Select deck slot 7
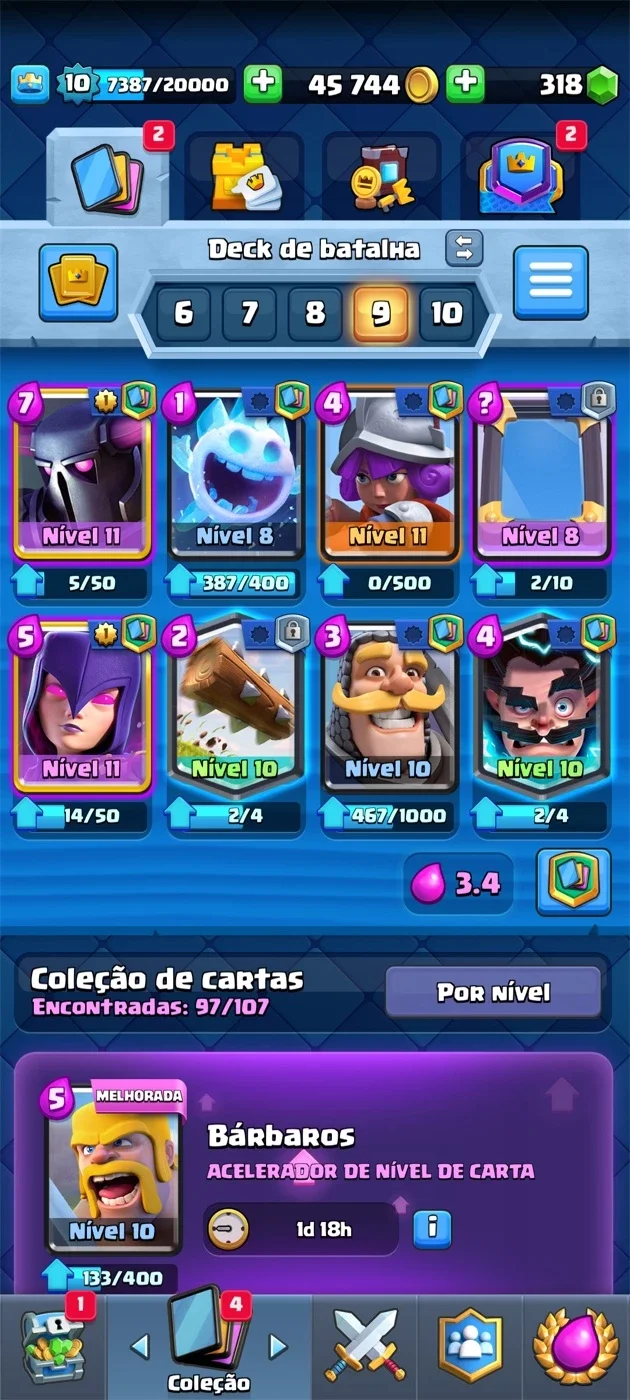630x1400 pixels. point(249,313)
